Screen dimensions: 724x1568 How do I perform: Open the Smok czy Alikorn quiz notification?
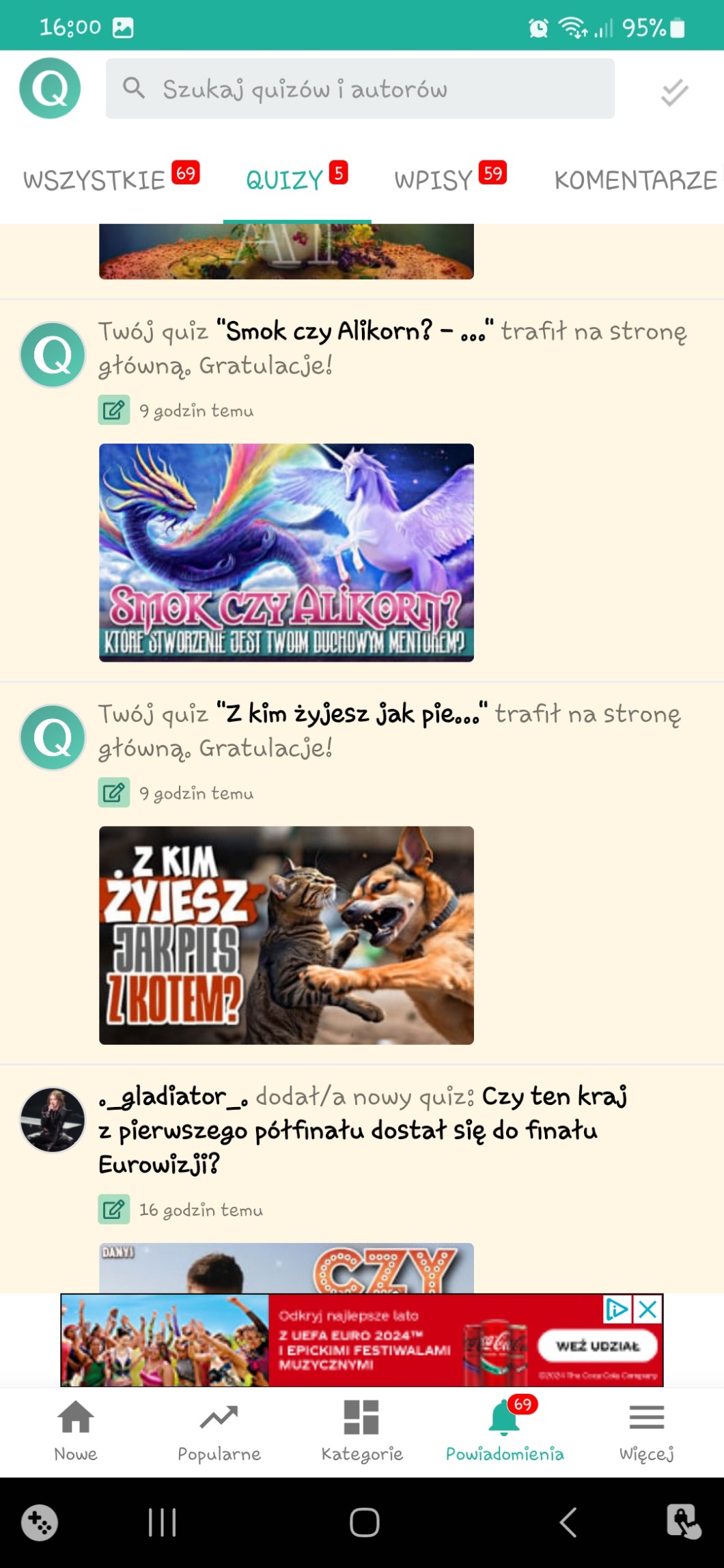tap(392, 348)
